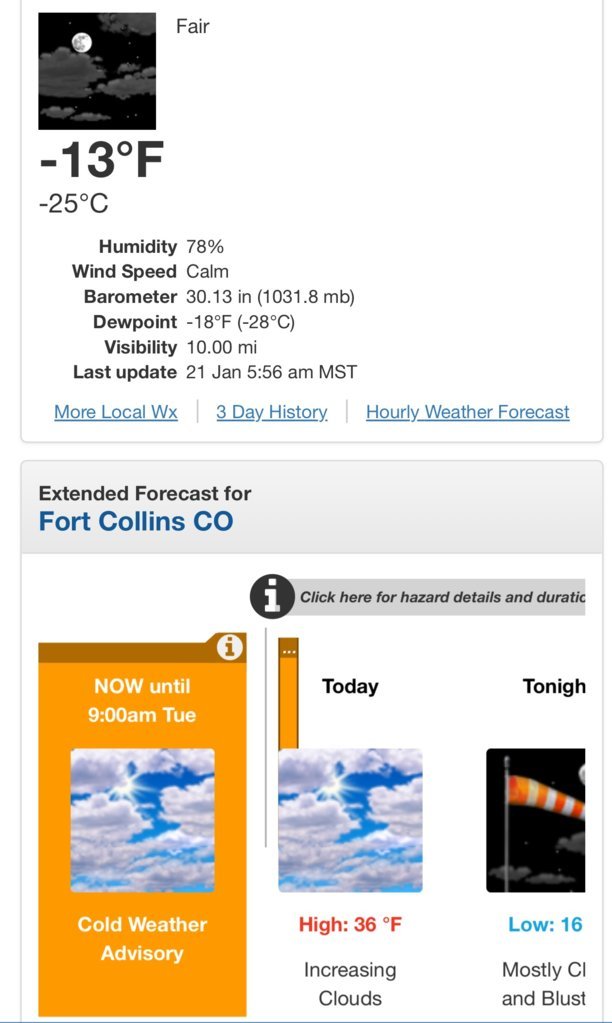View the 3 Day History link
Image resolution: width=612 pixels, height=1023 pixels.
point(271,412)
